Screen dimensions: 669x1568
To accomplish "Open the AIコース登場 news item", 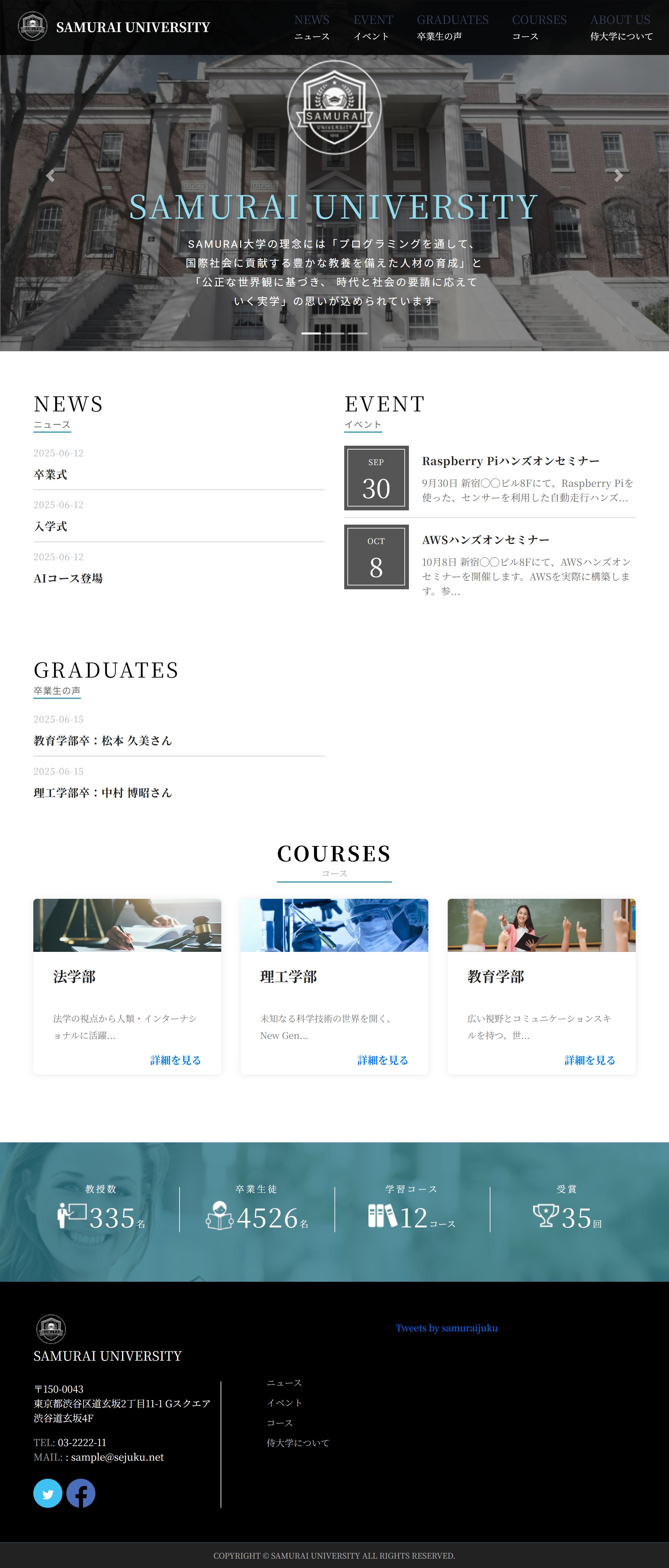I will click(68, 578).
